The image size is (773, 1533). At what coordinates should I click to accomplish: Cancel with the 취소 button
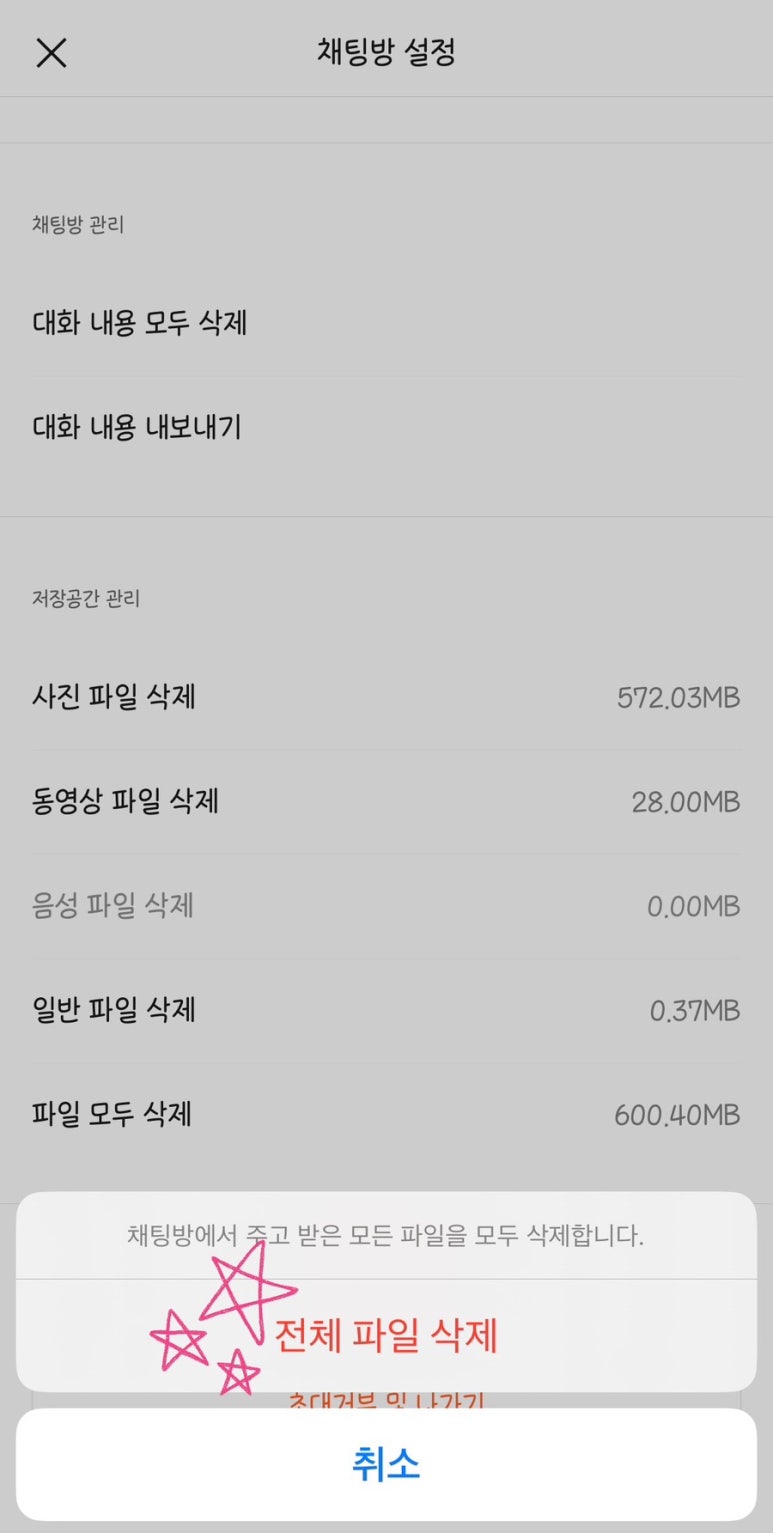386,1464
